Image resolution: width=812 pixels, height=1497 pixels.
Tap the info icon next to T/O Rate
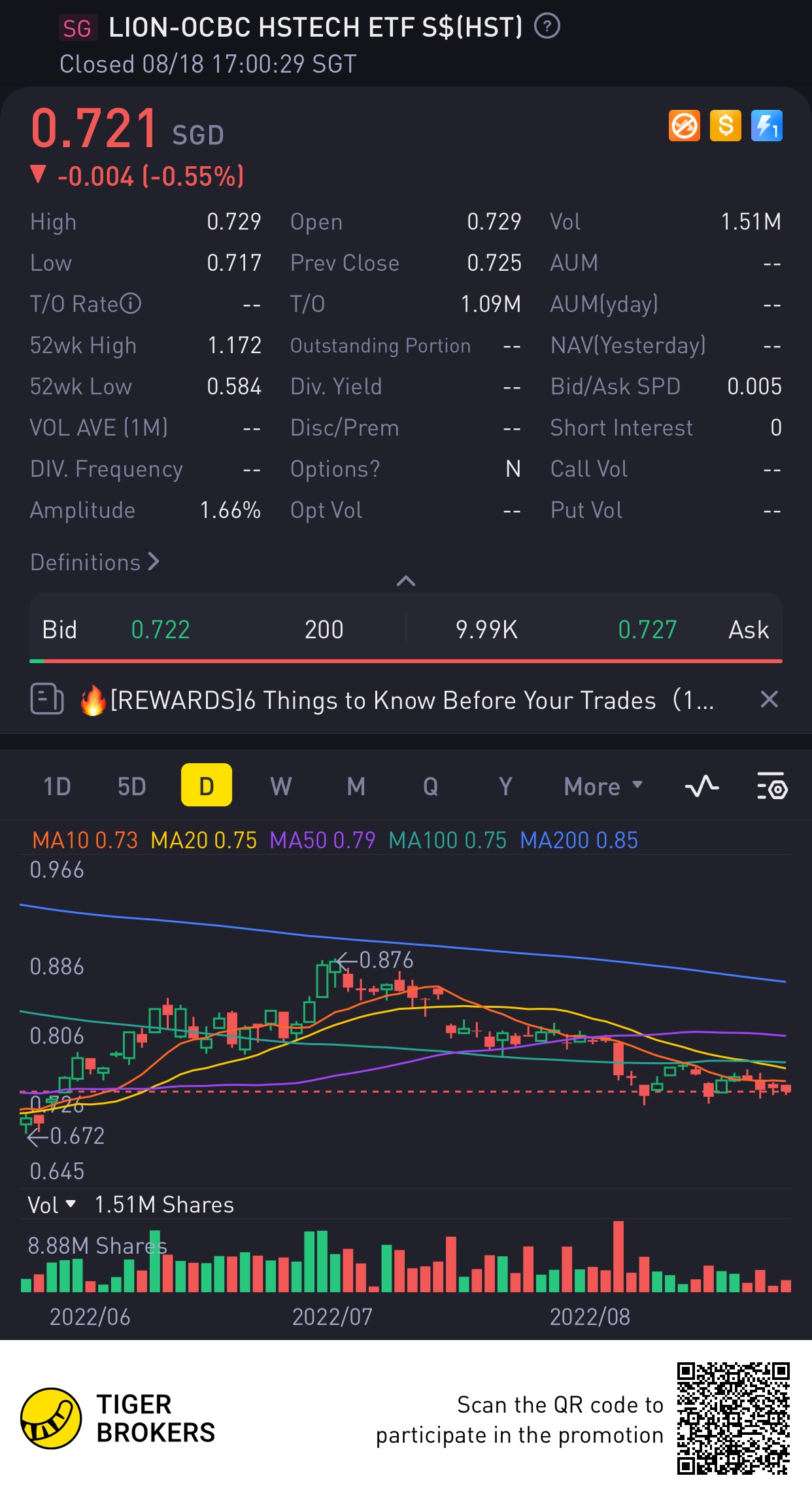[x=131, y=303]
